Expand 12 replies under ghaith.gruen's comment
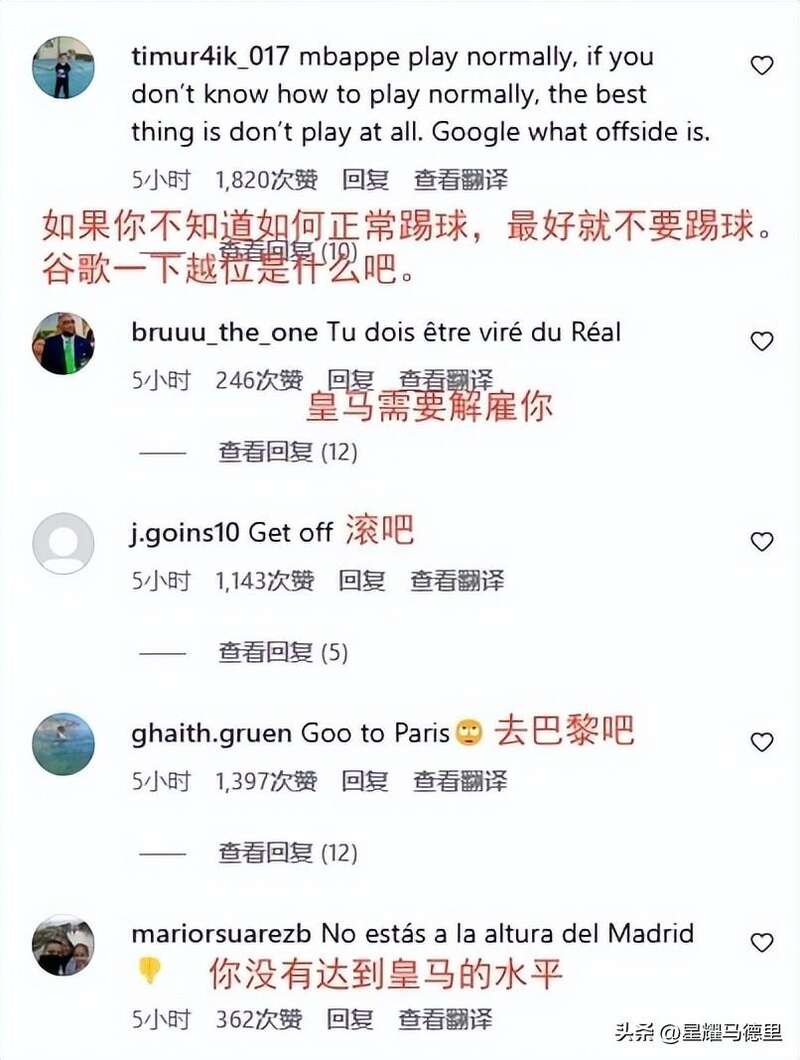The width and height of the screenshot is (800, 1060). coord(288,853)
